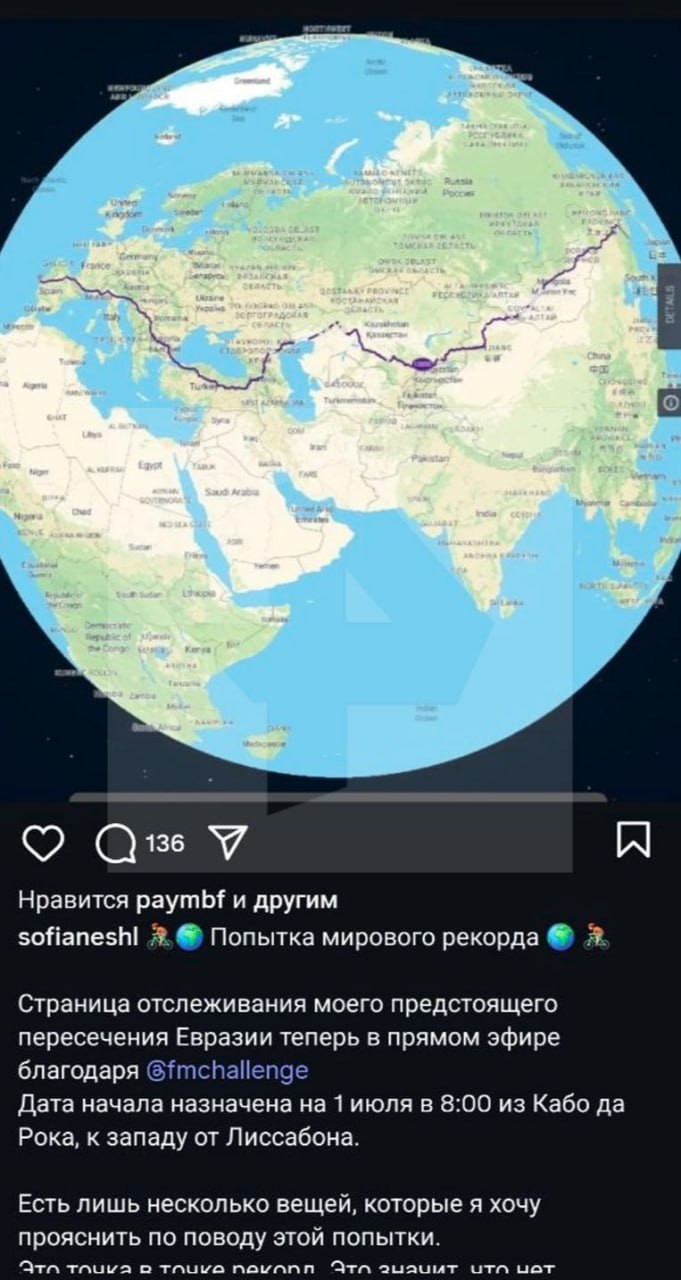
Task: Like the sofianeshl post
Action: point(43,843)
